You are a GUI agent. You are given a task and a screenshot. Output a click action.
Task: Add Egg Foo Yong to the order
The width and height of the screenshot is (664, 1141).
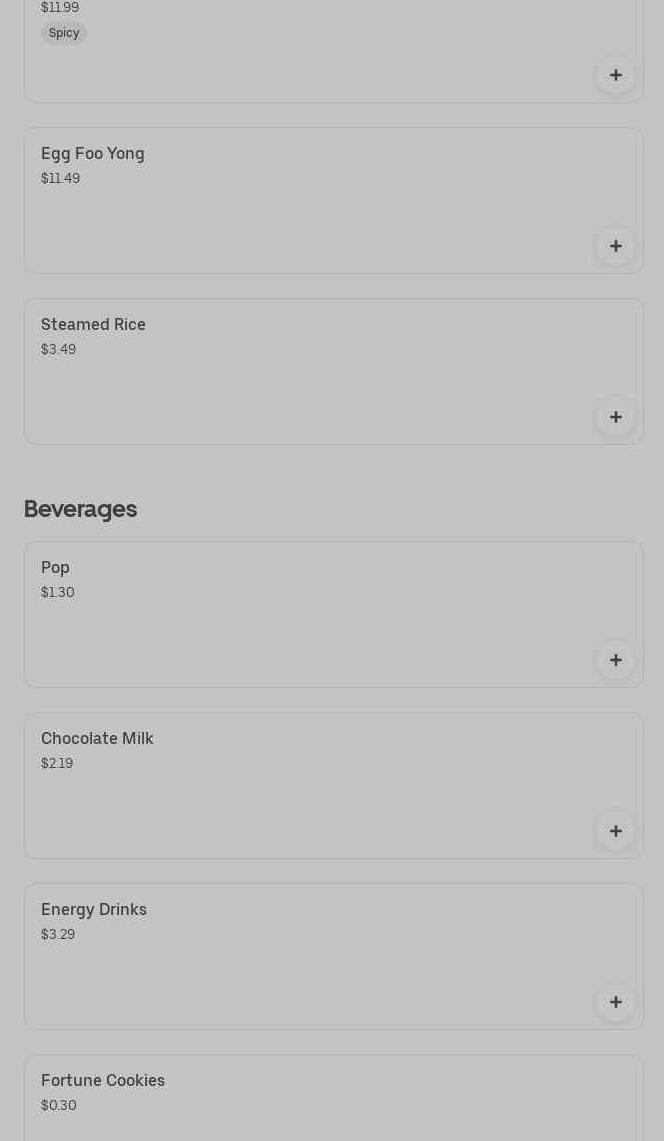point(615,246)
